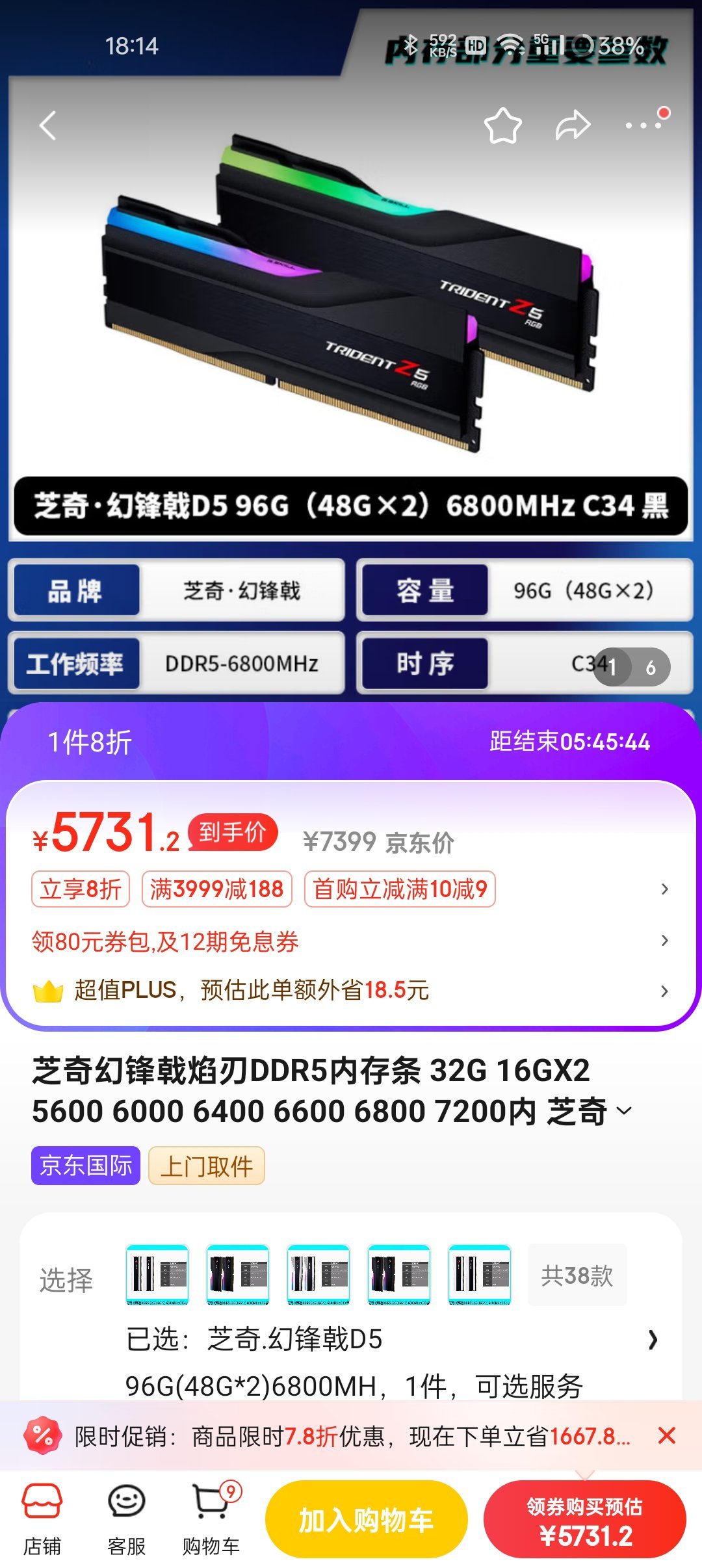
Task: Open the selected options row 已选
Action: tap(390, 1340)
